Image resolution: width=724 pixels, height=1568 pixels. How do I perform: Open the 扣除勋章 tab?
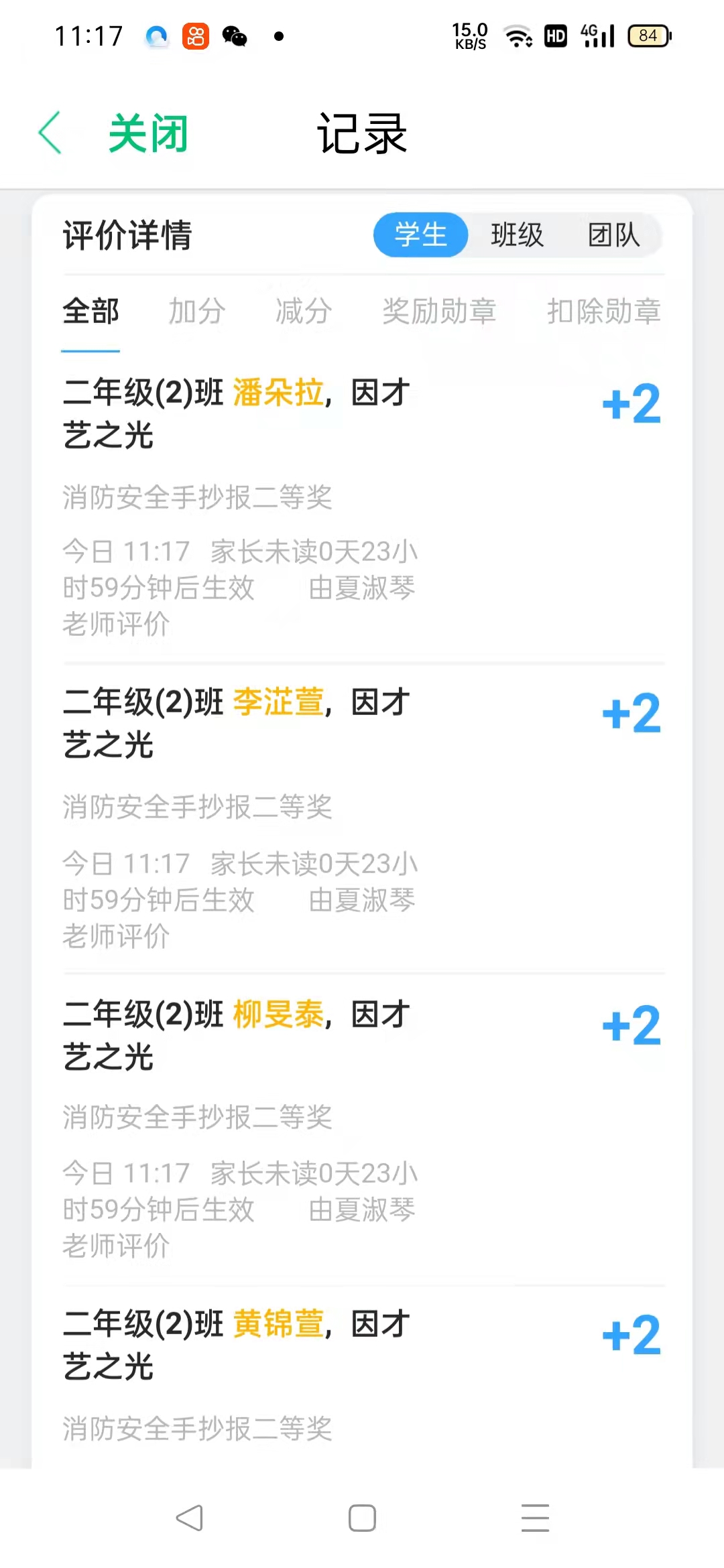coord(603,312)
